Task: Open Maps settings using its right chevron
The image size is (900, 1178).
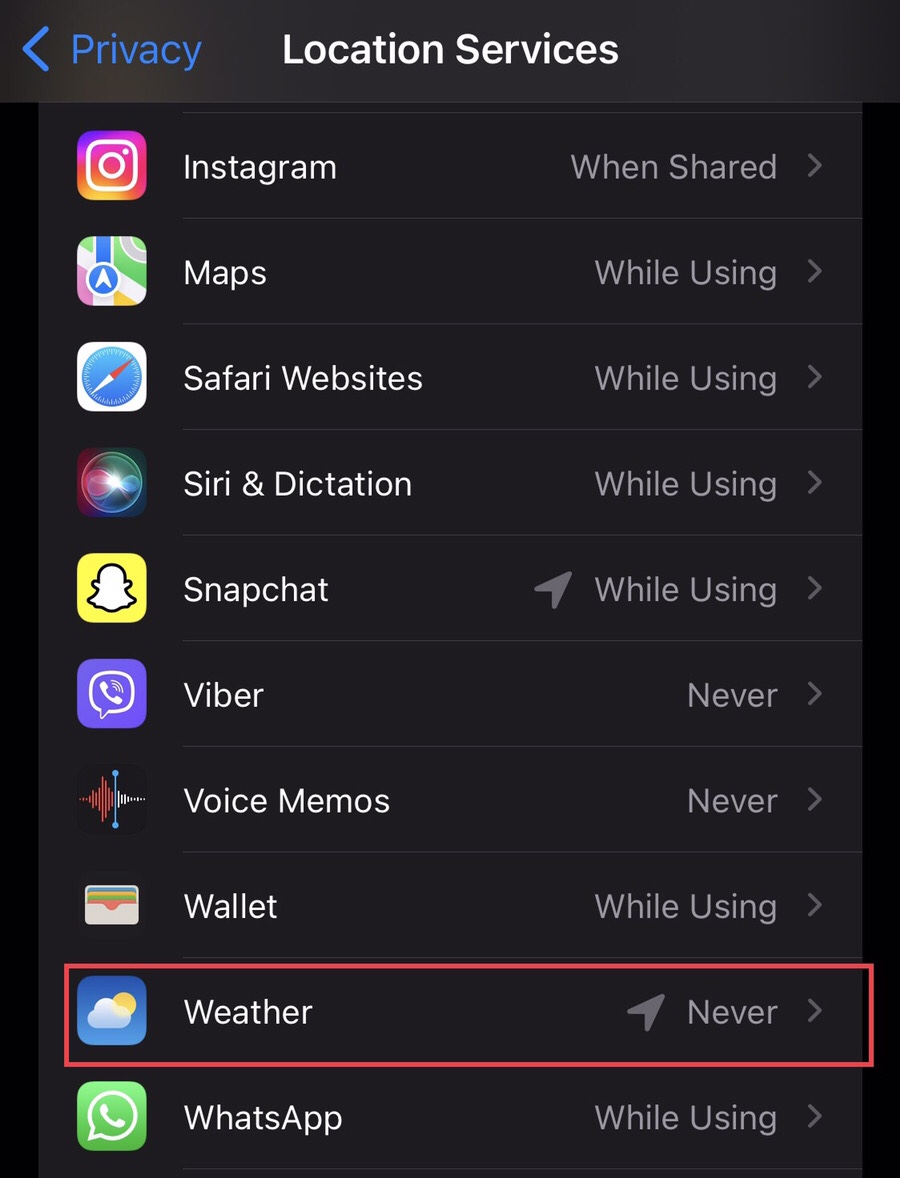Action: (x=816, y=271)
